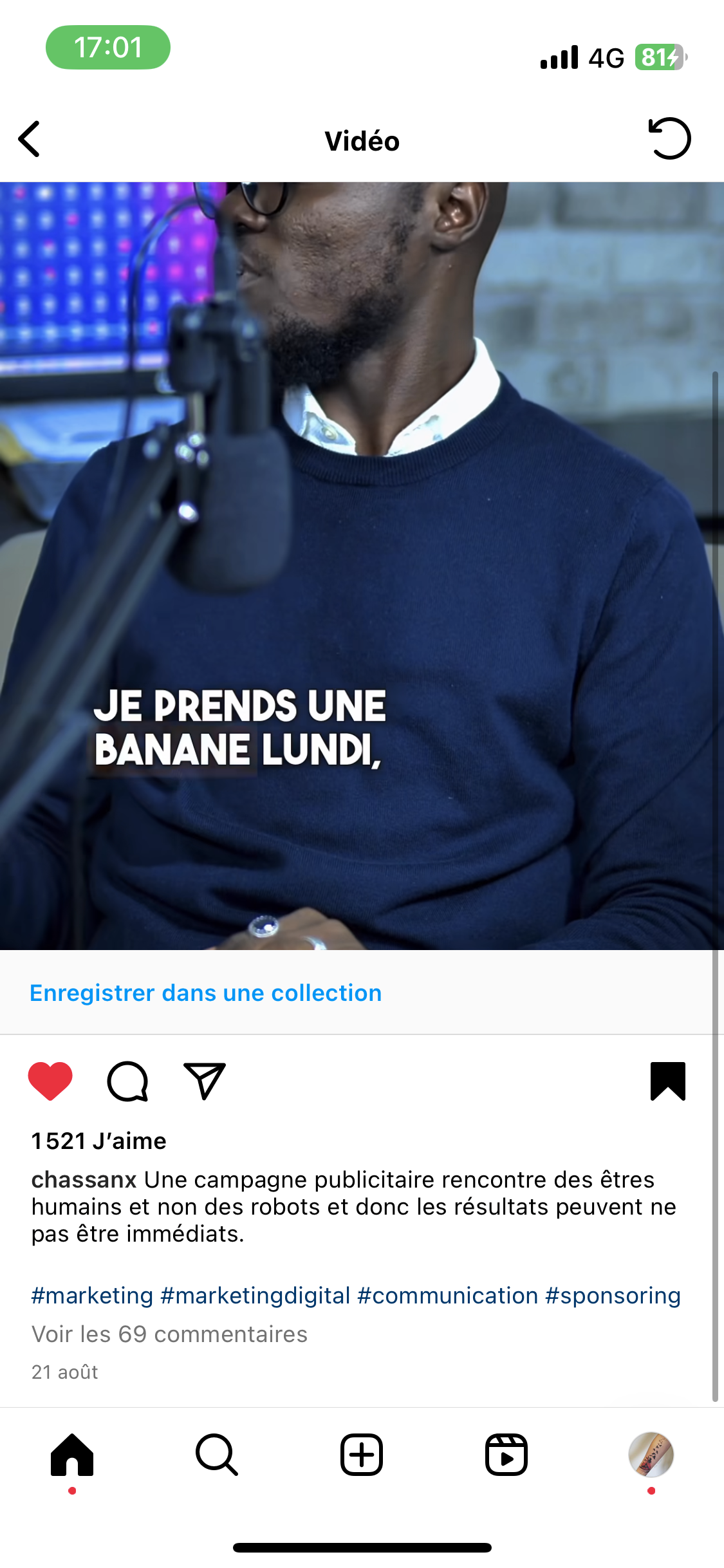Open Enregistrer dans une collection

coord(206,993)
